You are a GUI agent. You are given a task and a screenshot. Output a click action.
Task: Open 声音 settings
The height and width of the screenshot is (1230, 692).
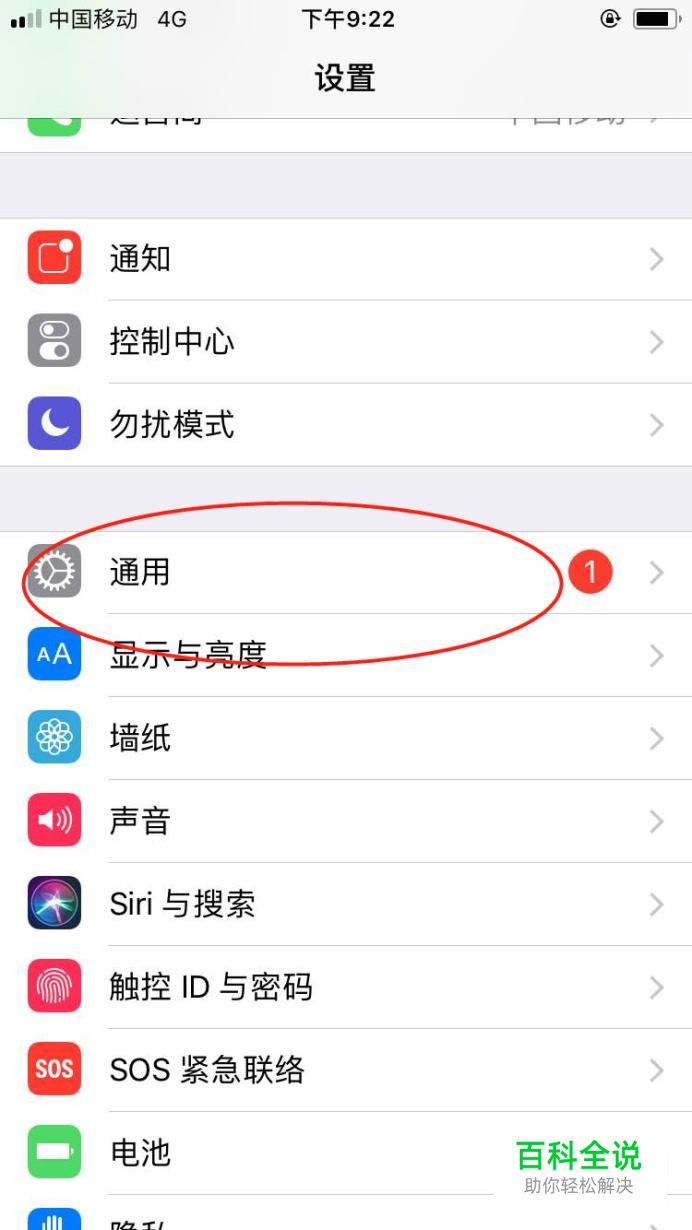(x=300, y=821)
